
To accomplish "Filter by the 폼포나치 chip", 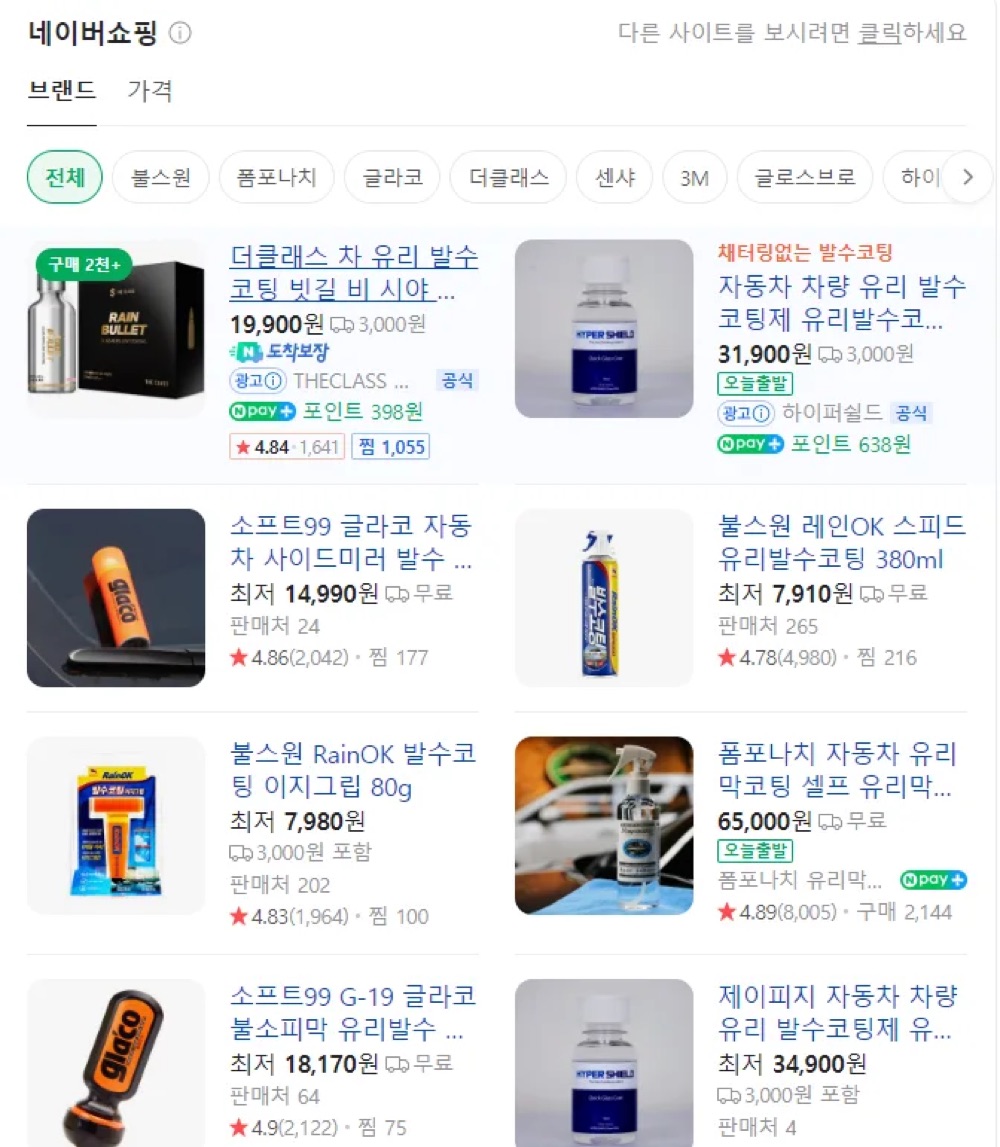I will point(277,177).
